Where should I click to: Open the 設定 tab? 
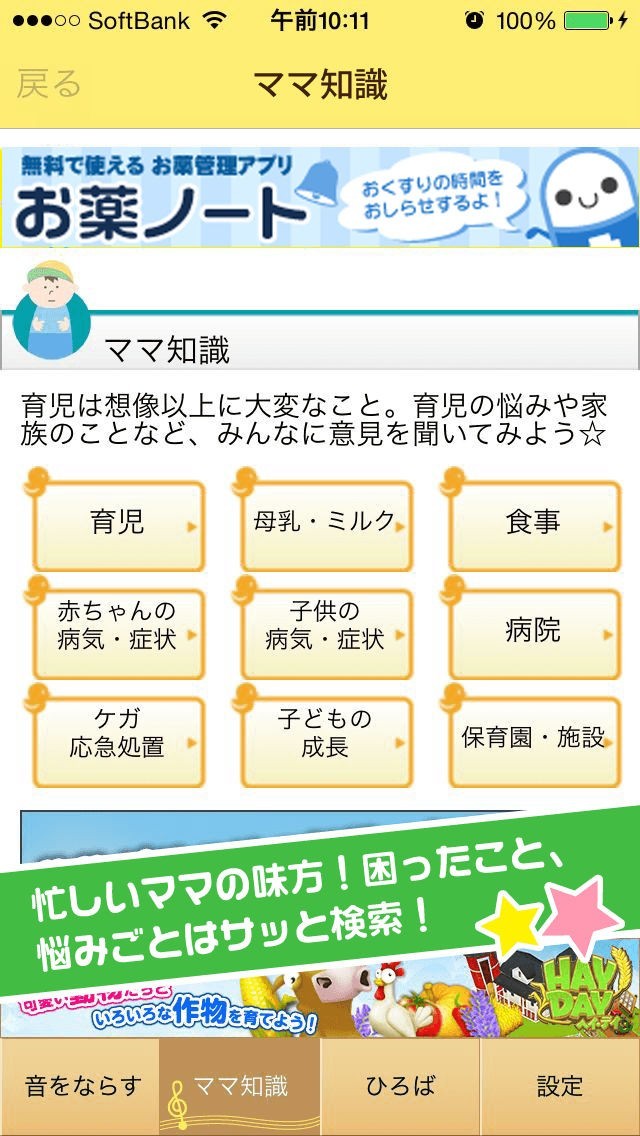pos(560,1086)
